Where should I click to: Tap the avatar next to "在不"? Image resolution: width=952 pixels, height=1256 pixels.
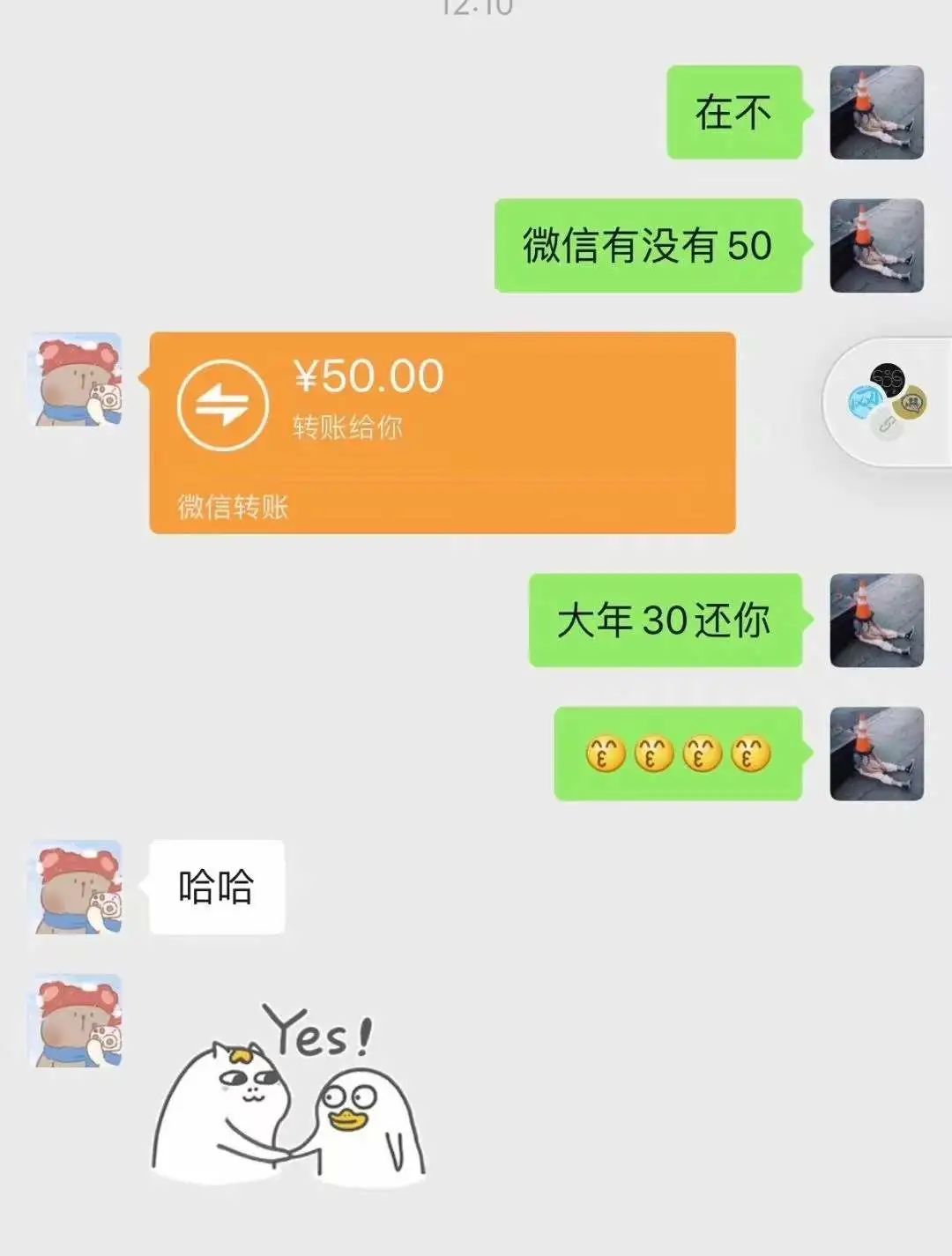point(876,112)
